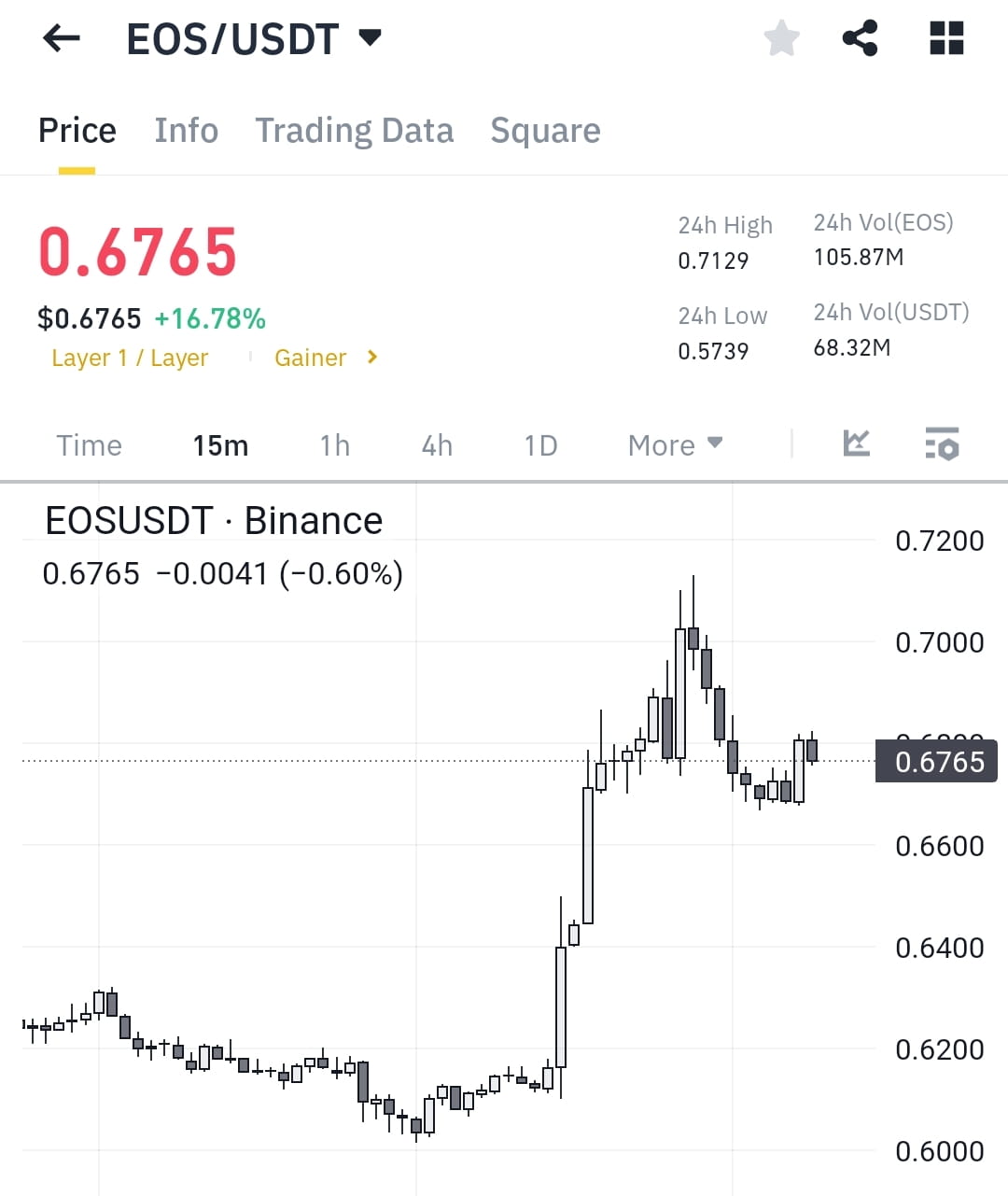Open the indicator settings icon beside chart
Screen dimensions: 1008x1196
click(x=943, y=445)
